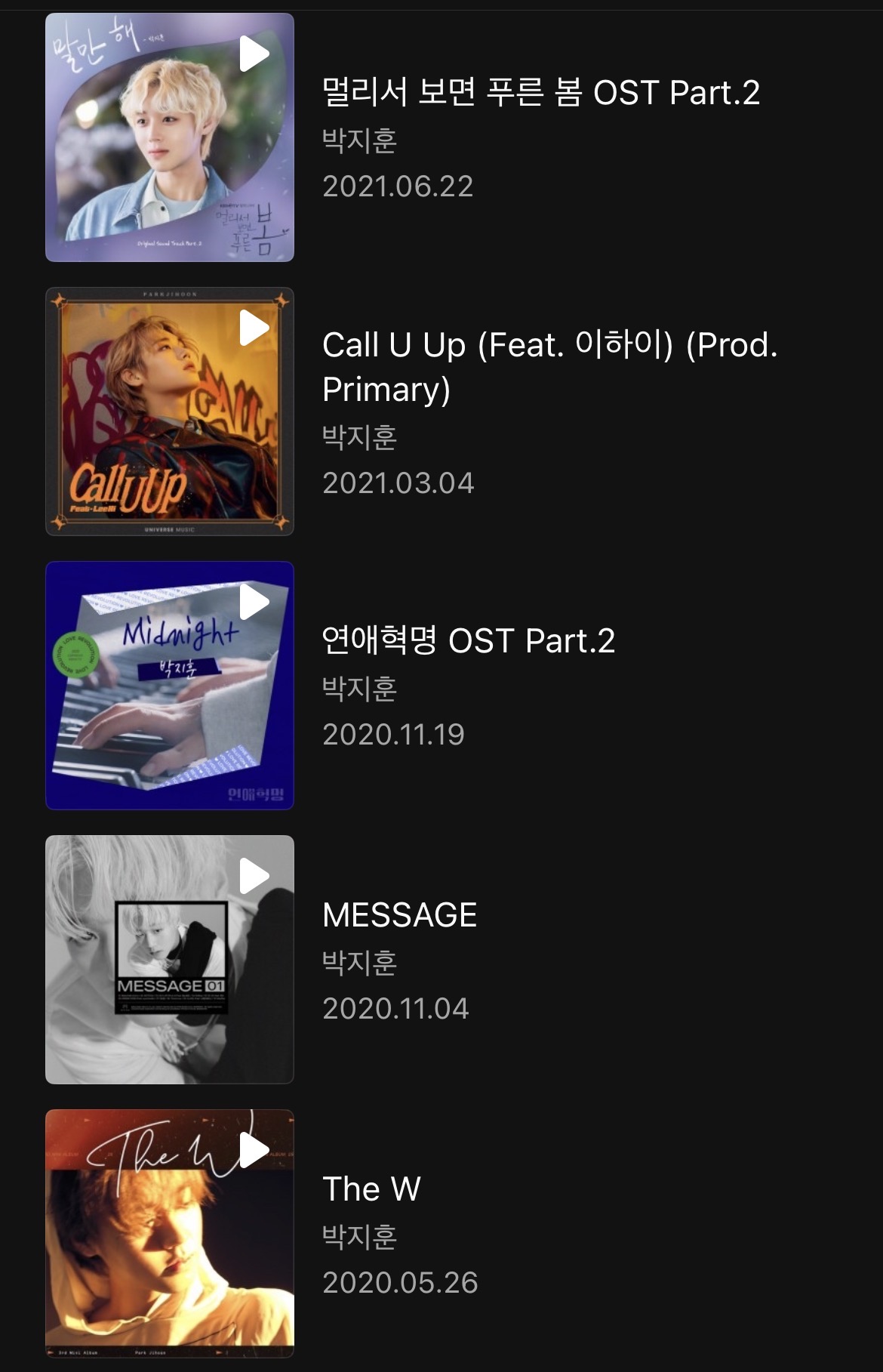
Task: Play the Call U Up album
Action: (254, 328)
